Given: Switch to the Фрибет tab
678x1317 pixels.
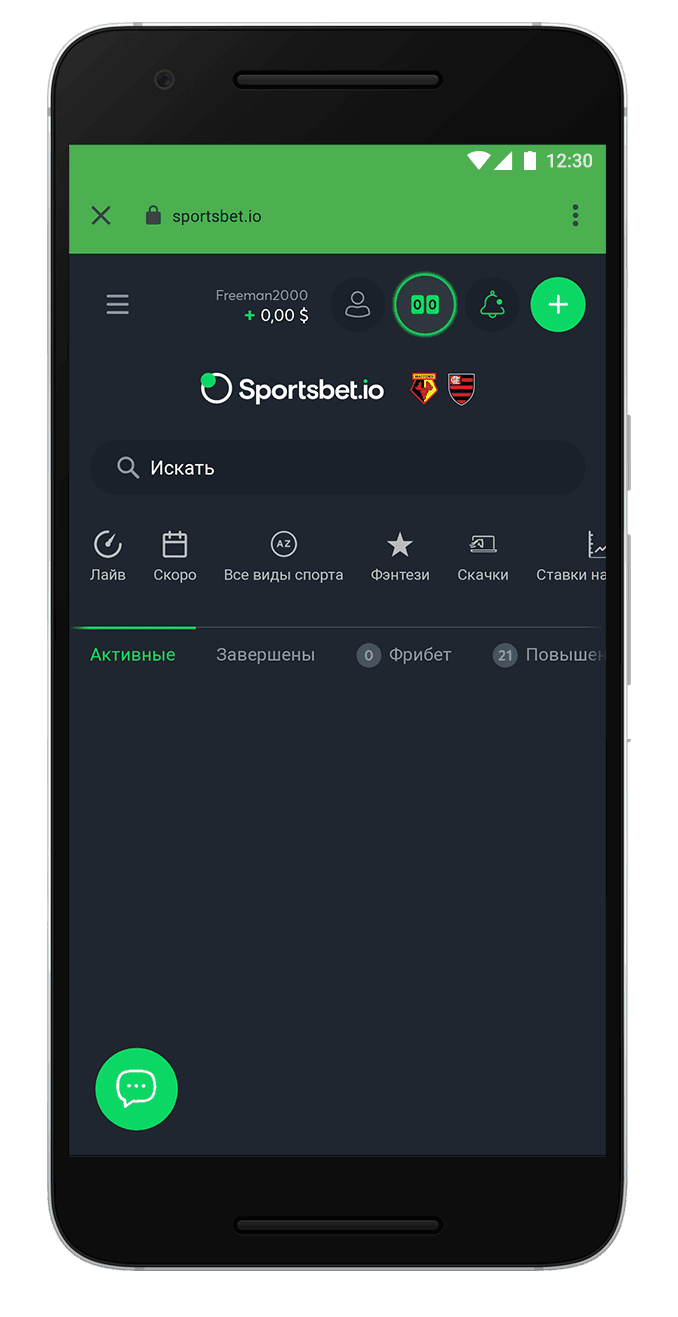Looking at the screenshot, I should point(405,655).
